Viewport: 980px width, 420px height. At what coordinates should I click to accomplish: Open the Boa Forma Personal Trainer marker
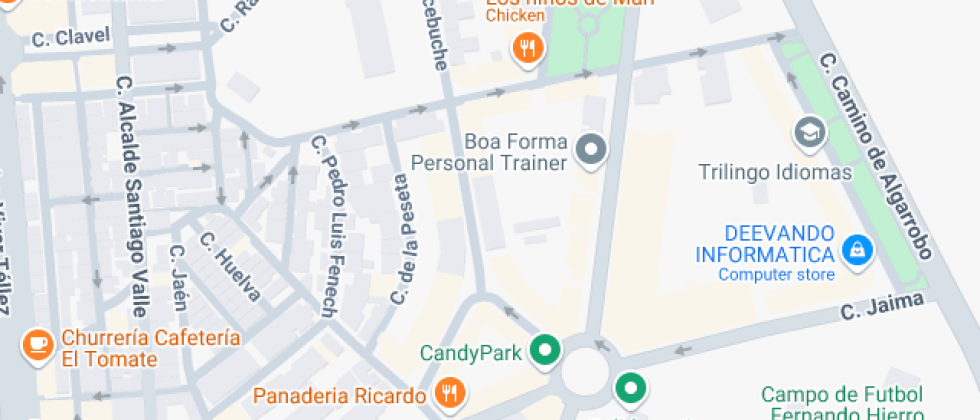pyautogui.click(x=593, y=151)
